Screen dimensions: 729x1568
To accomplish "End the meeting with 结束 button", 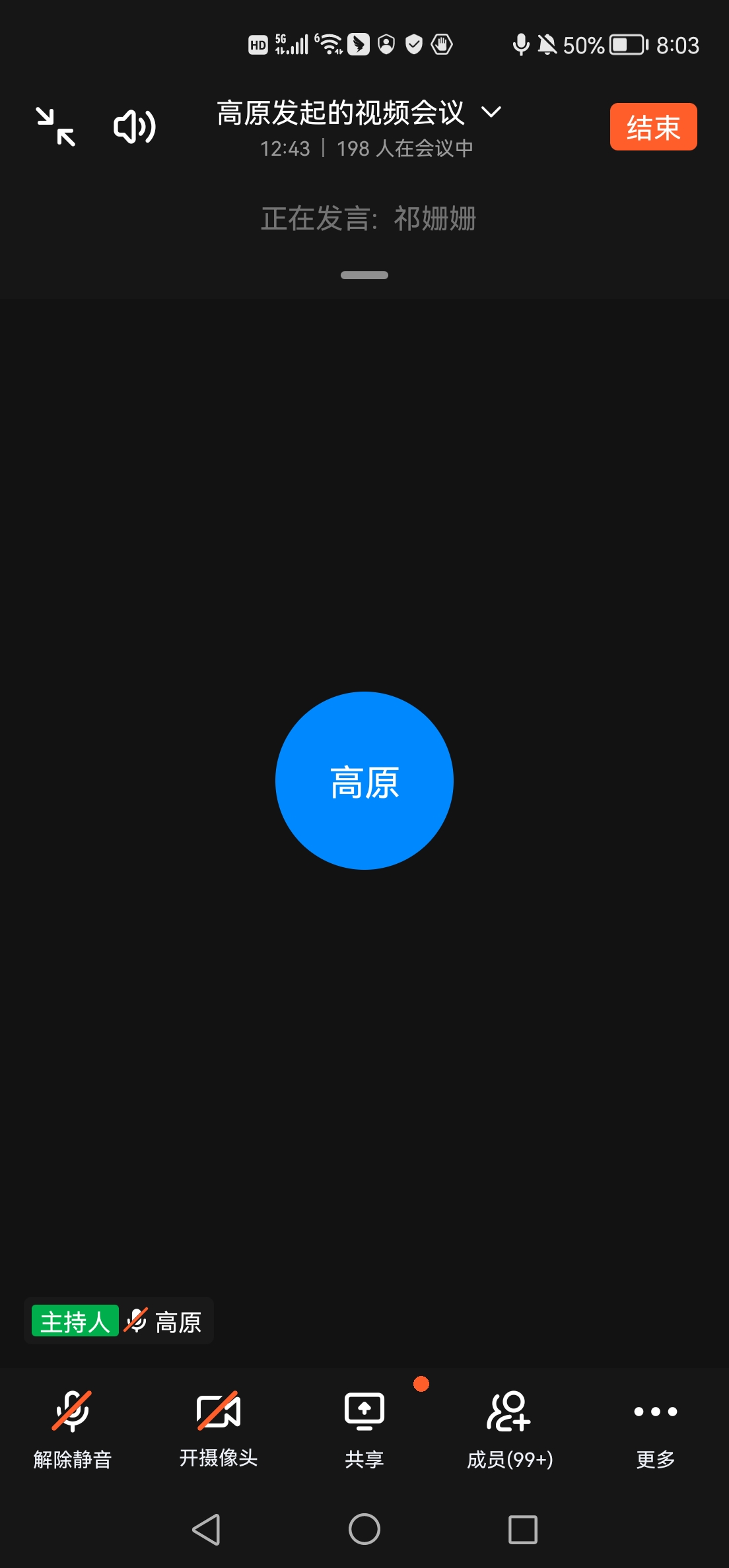I will click(652, 127).
